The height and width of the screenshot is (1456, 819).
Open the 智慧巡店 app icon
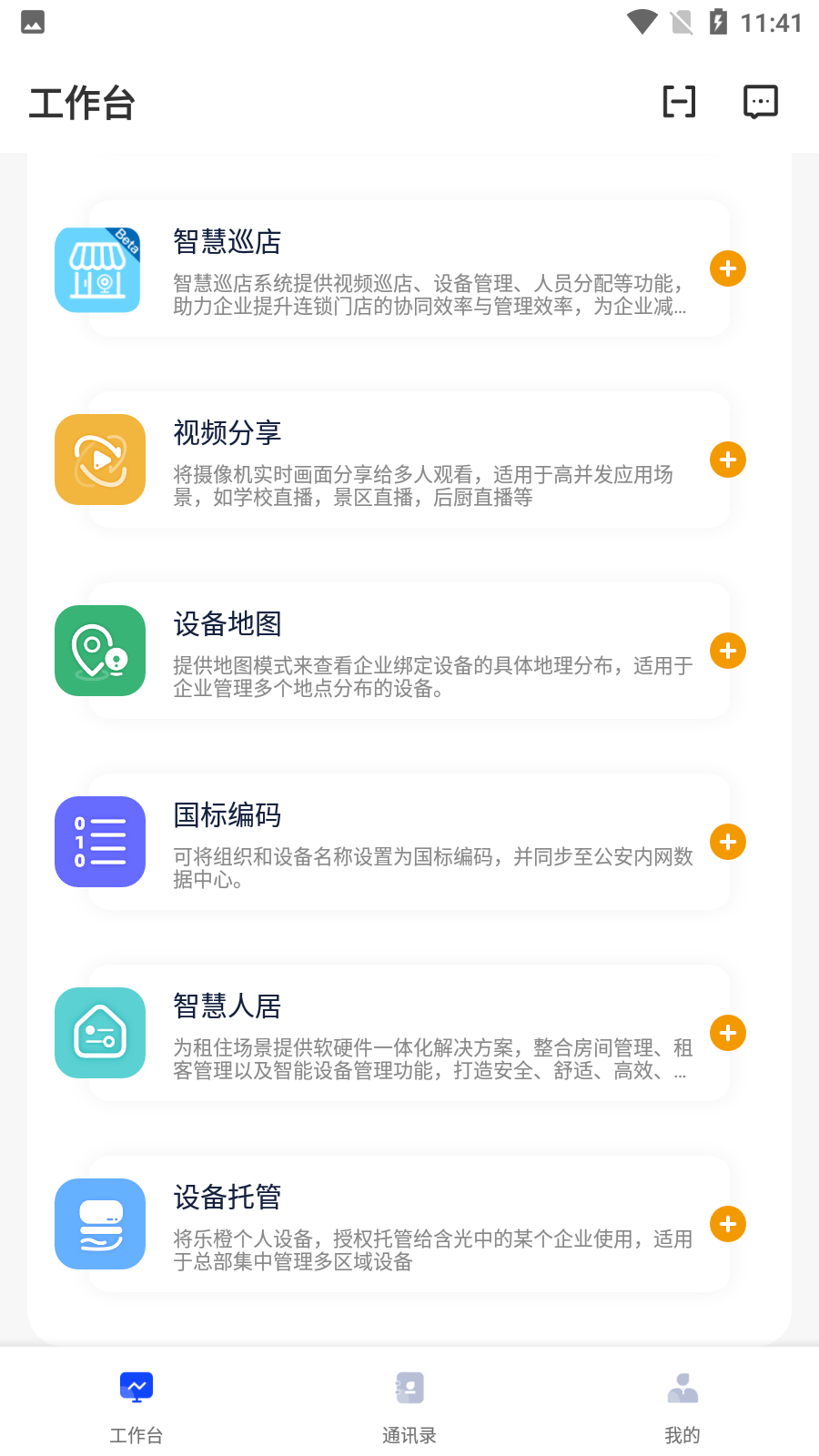99,269
